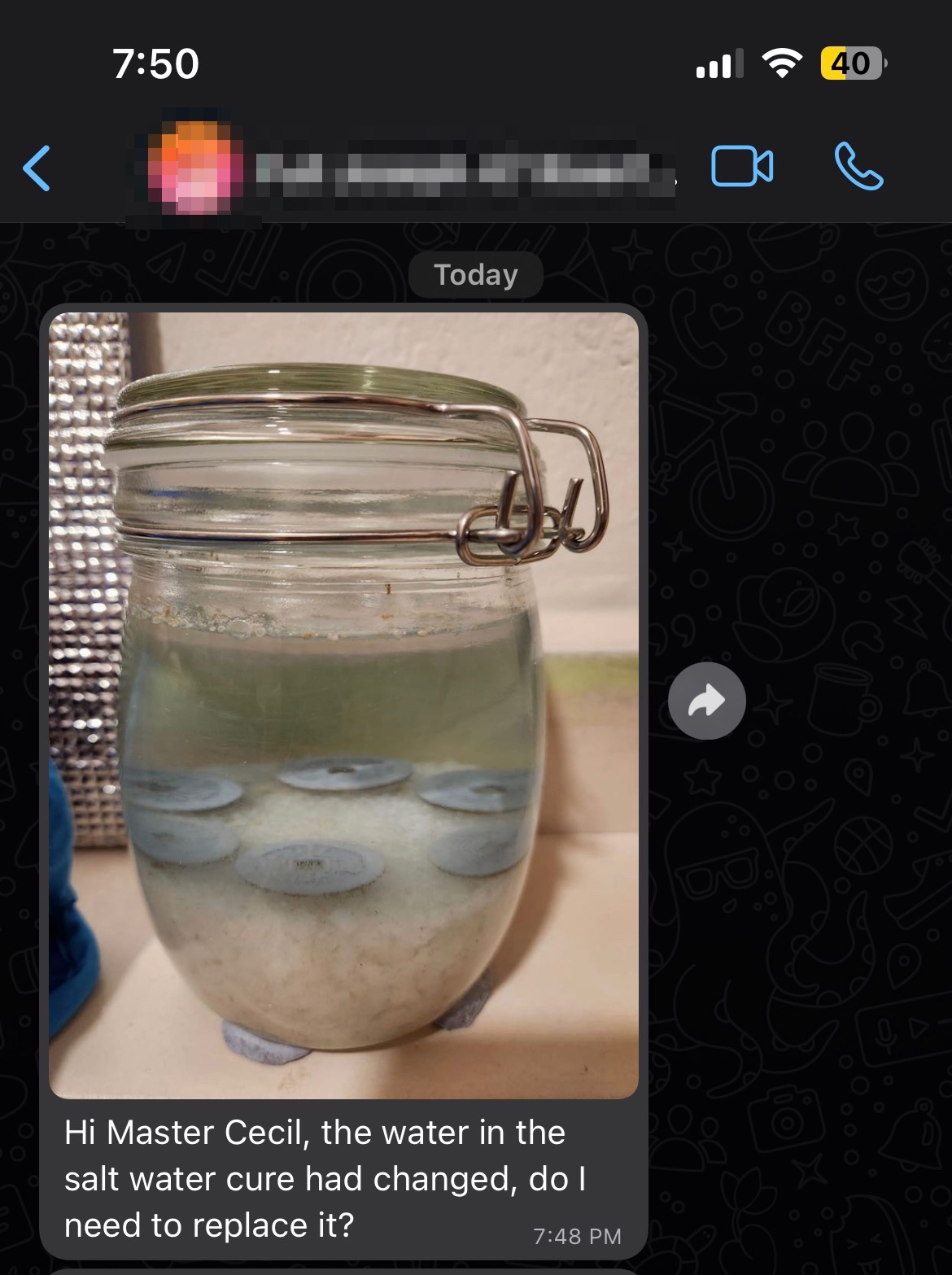Open the jar photo in full view
Screen dimensions: 952x1275
pos(343,705)
